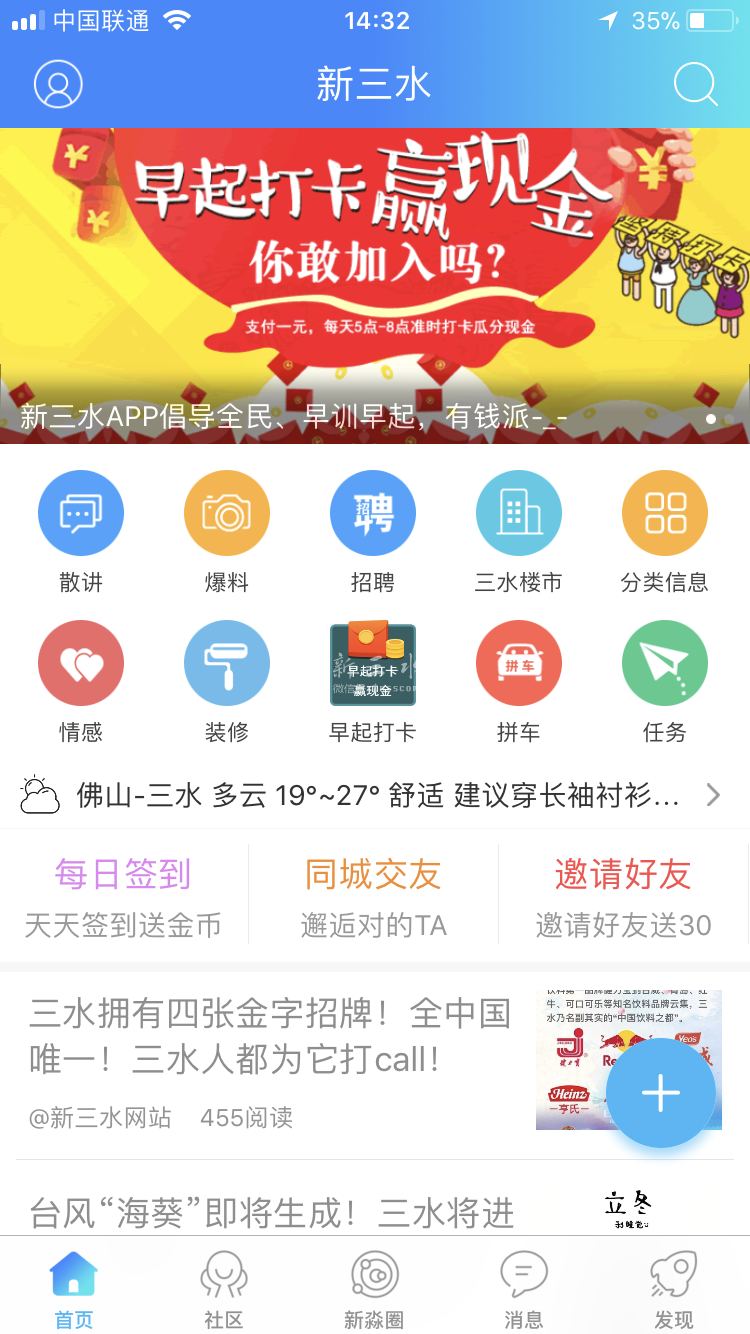The image size is (750, 1334).
Task: Open the search magnifier in top bar
Action: 696,85
